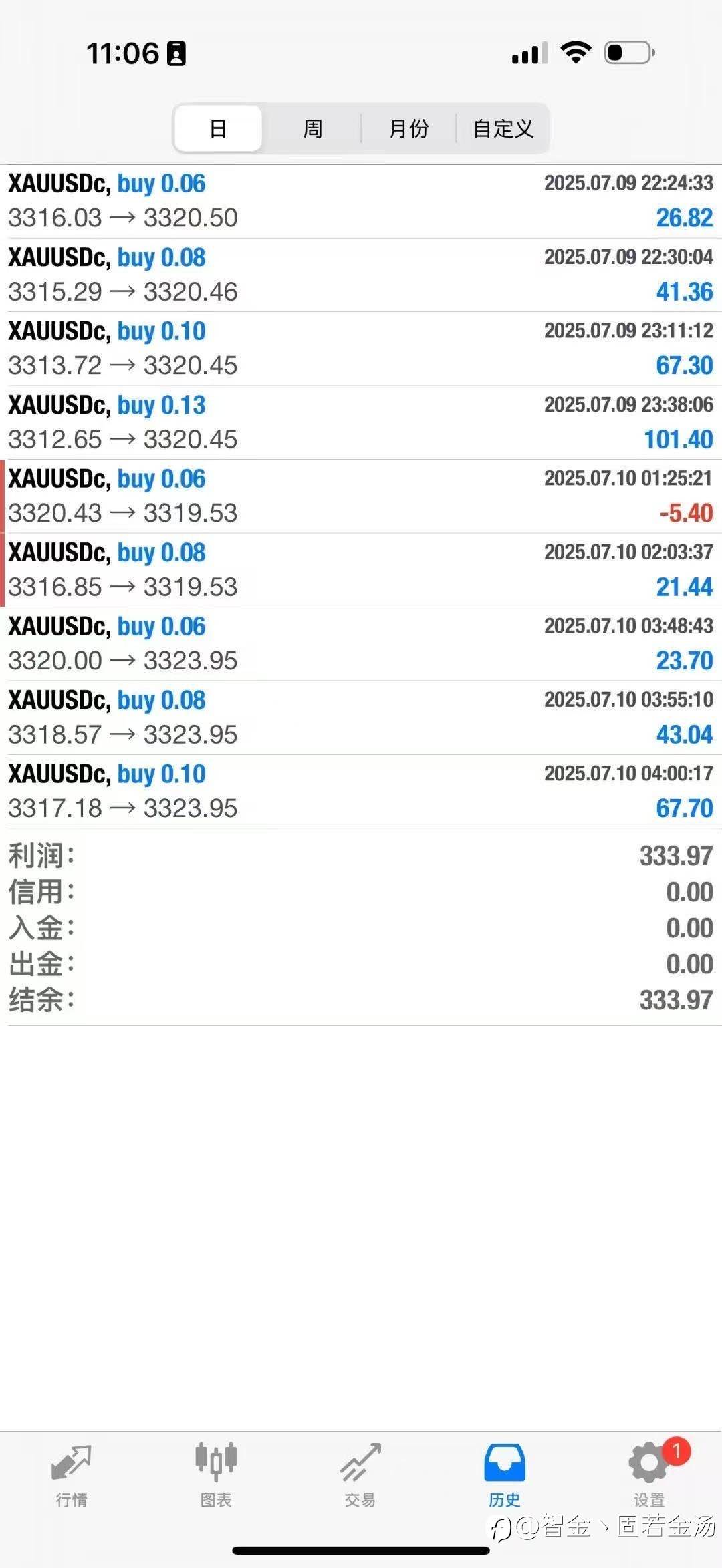Choose the 自定义 custom period

503,128
